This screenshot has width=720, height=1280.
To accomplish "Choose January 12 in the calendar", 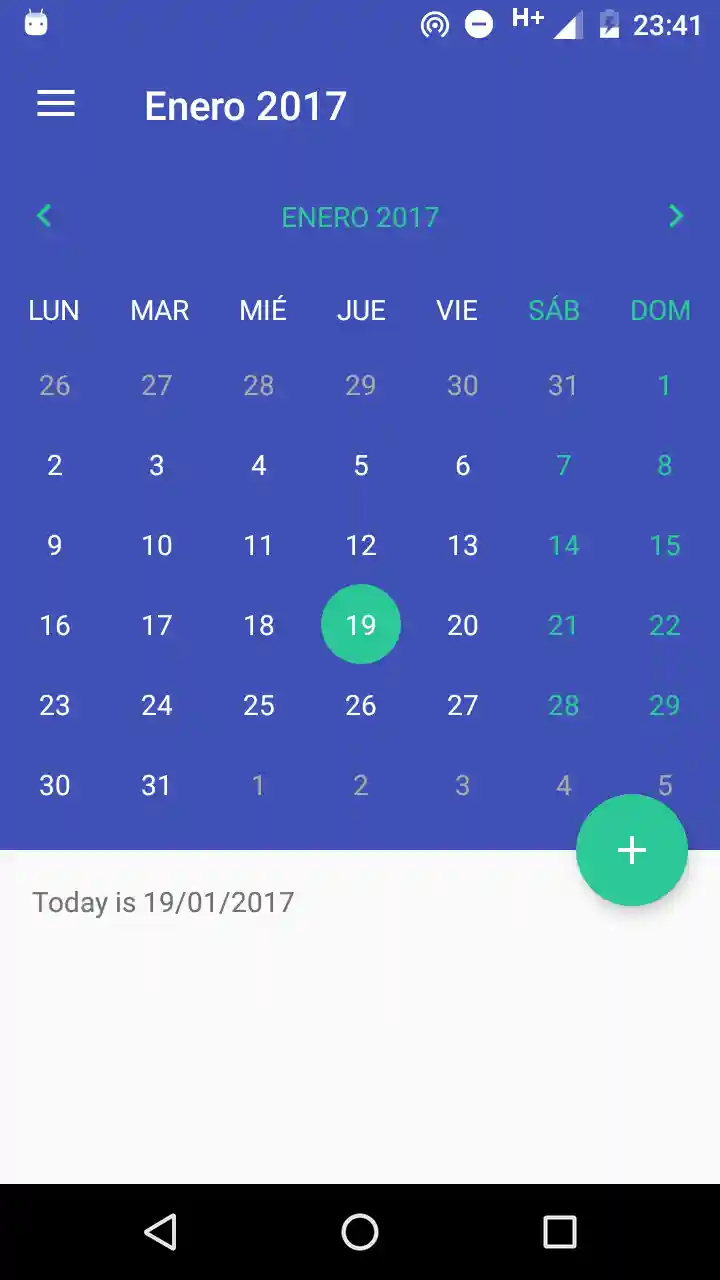I will pyautogui.click(x=360, y=545).
